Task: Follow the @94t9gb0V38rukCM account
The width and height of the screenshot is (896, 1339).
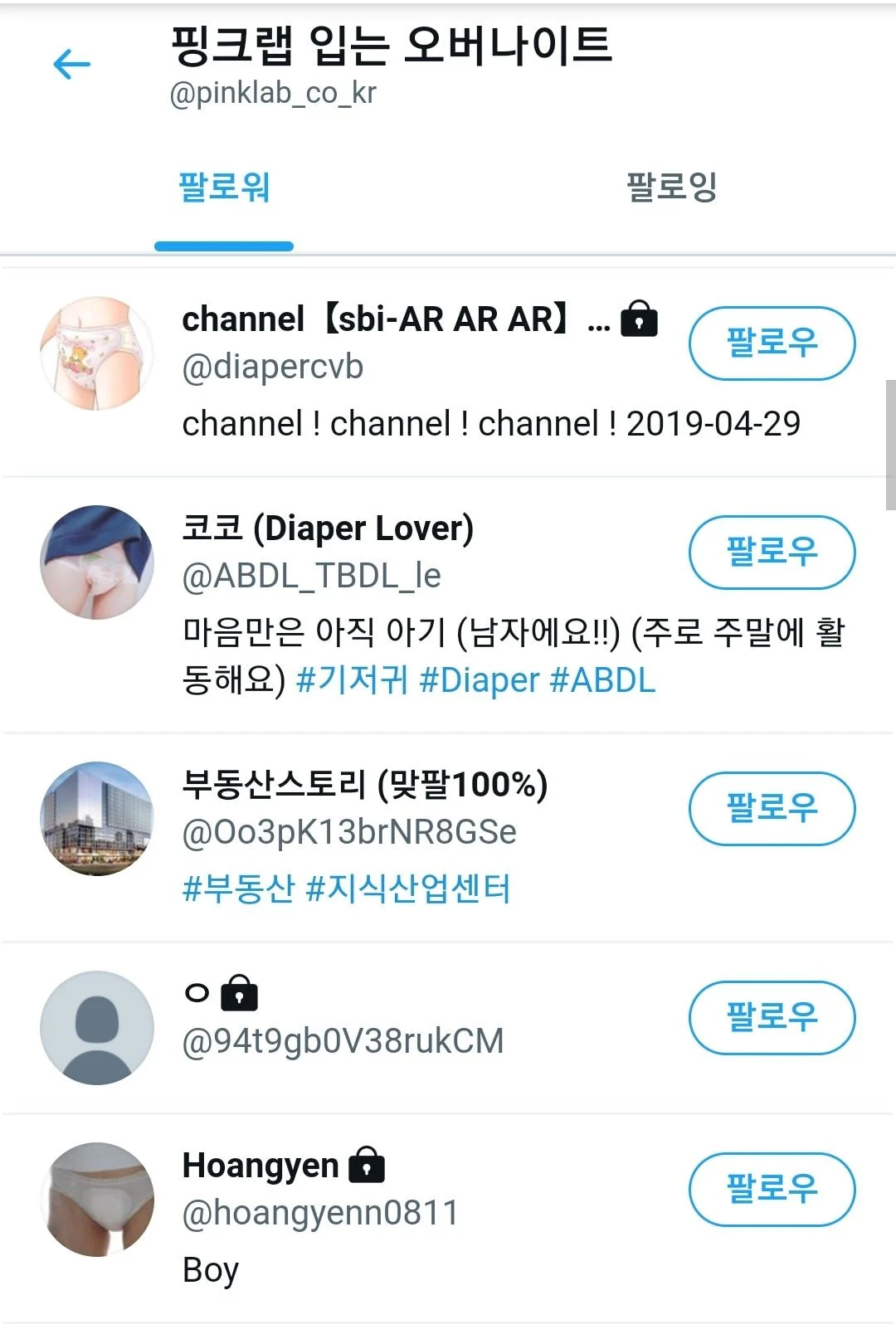Action: tap(772, 1017)
